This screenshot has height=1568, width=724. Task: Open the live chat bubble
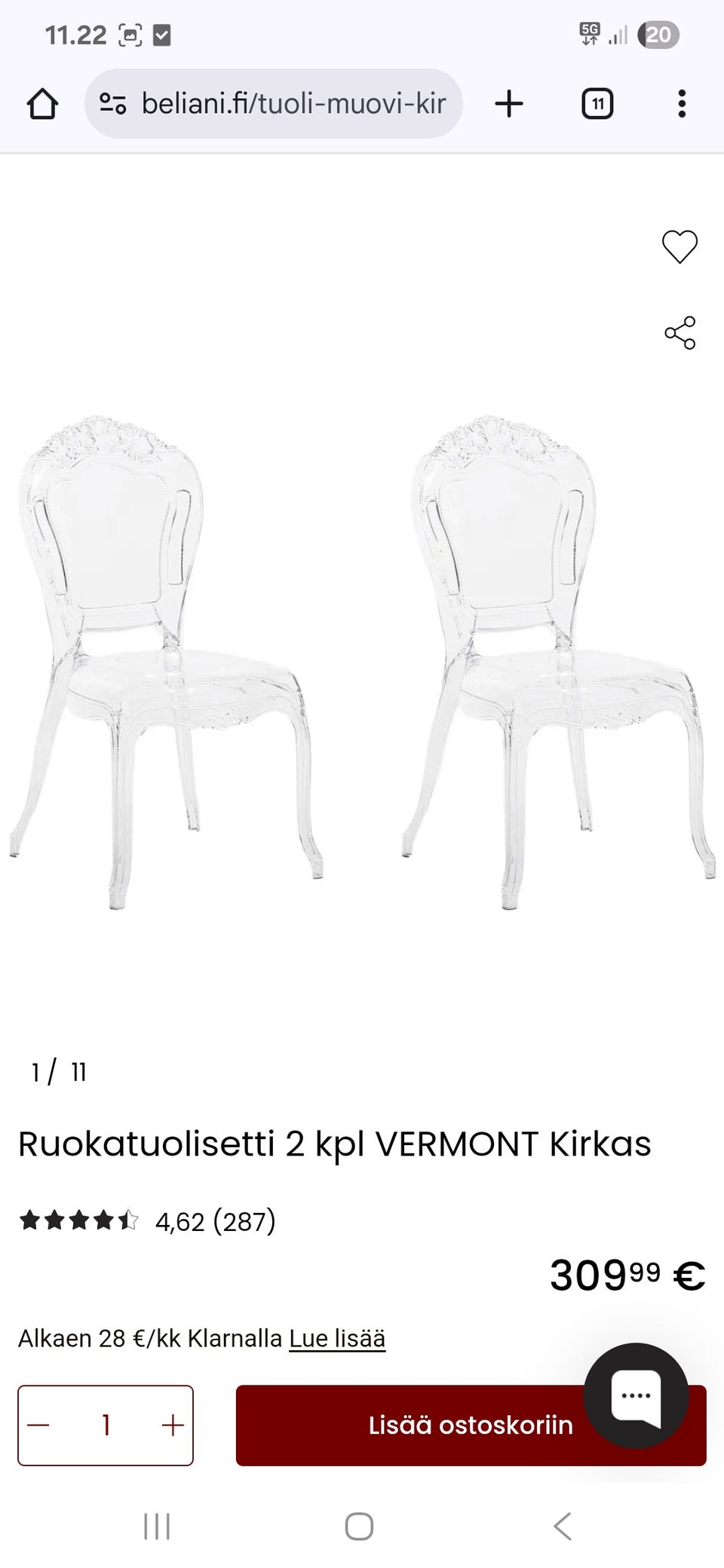(636, 1395)
